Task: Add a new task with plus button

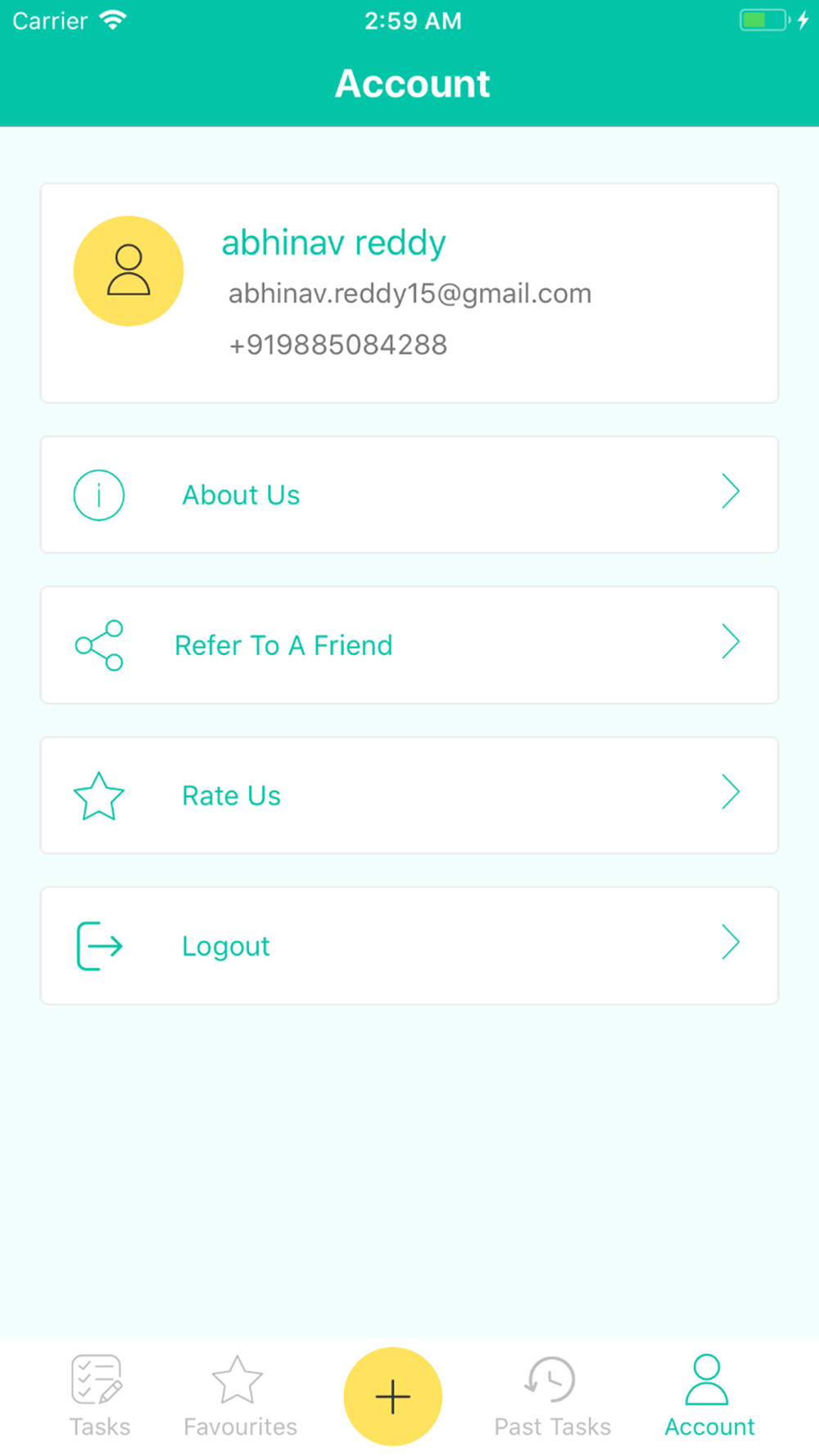Action: coord(393,1396)
